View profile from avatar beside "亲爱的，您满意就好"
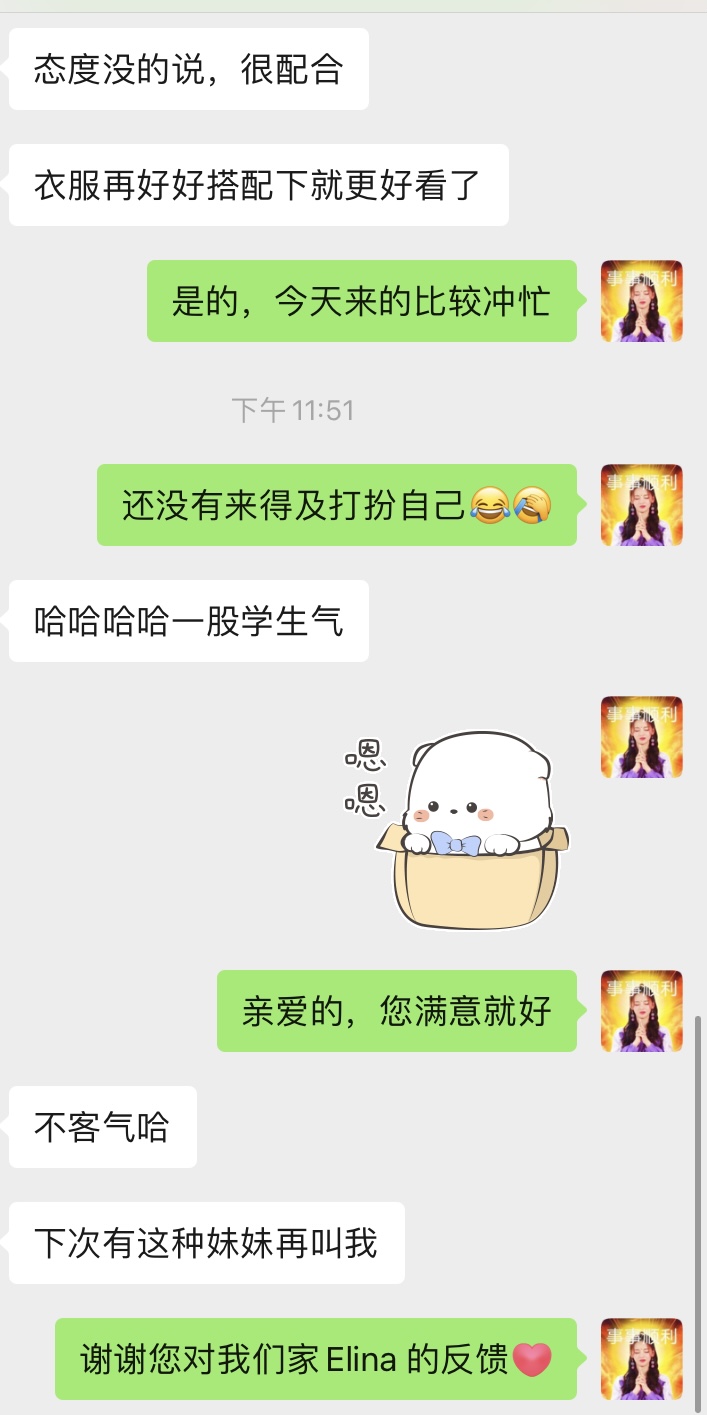Image resolution: width=707 pixels, height=1415 pixels. pos(641,1011)
